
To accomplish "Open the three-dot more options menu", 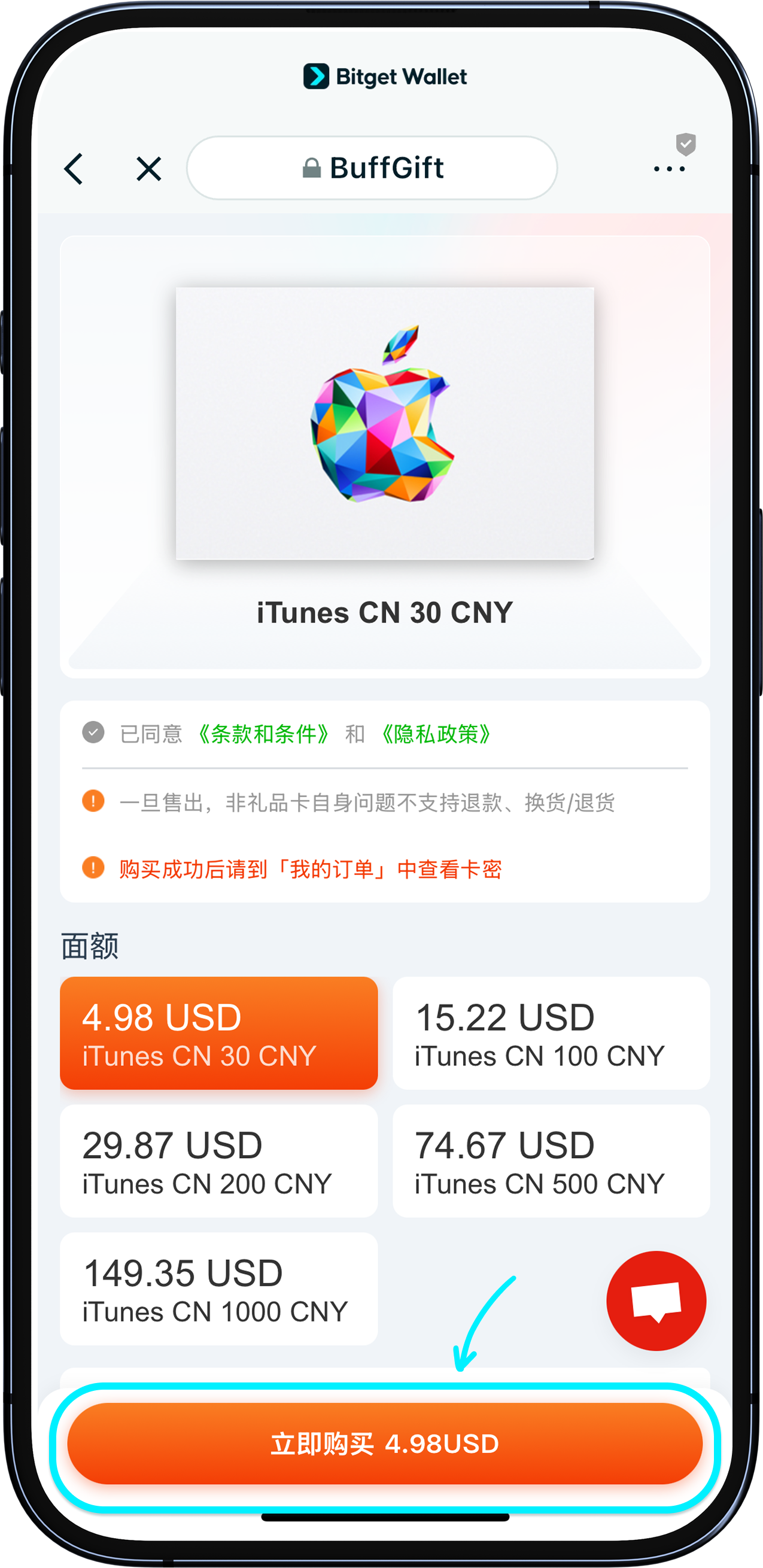I will pos(668,169).
